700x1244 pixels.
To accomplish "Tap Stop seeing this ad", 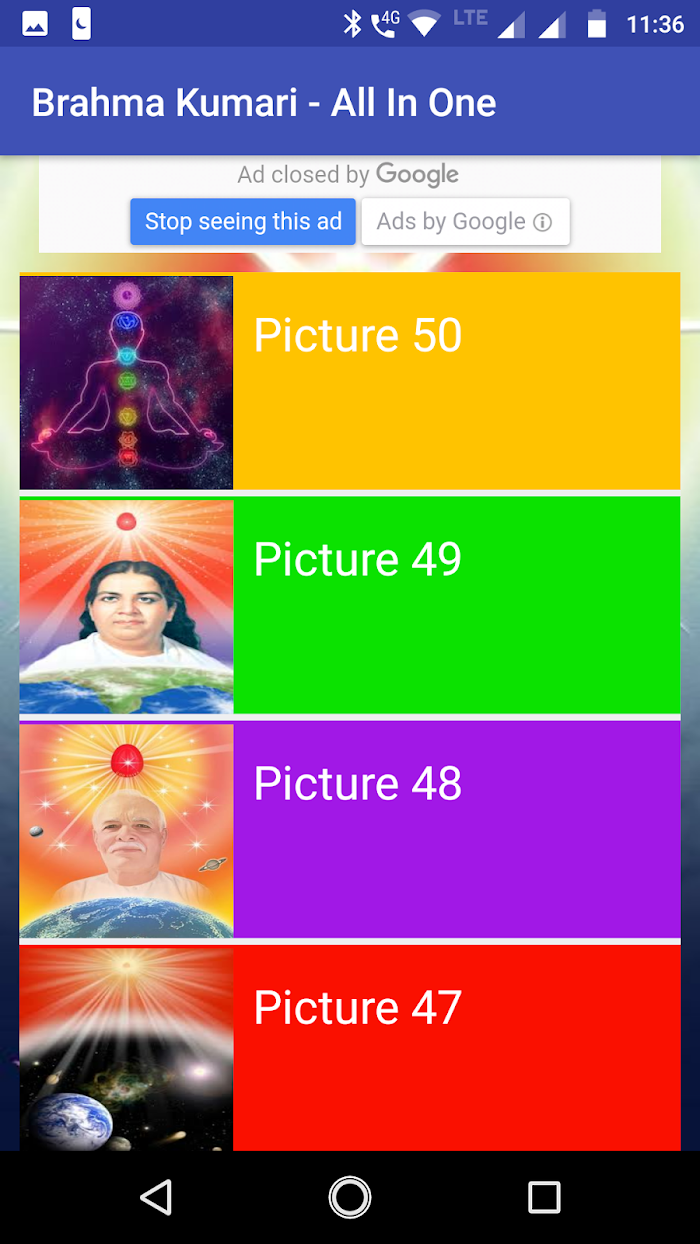I will [243, 221].
